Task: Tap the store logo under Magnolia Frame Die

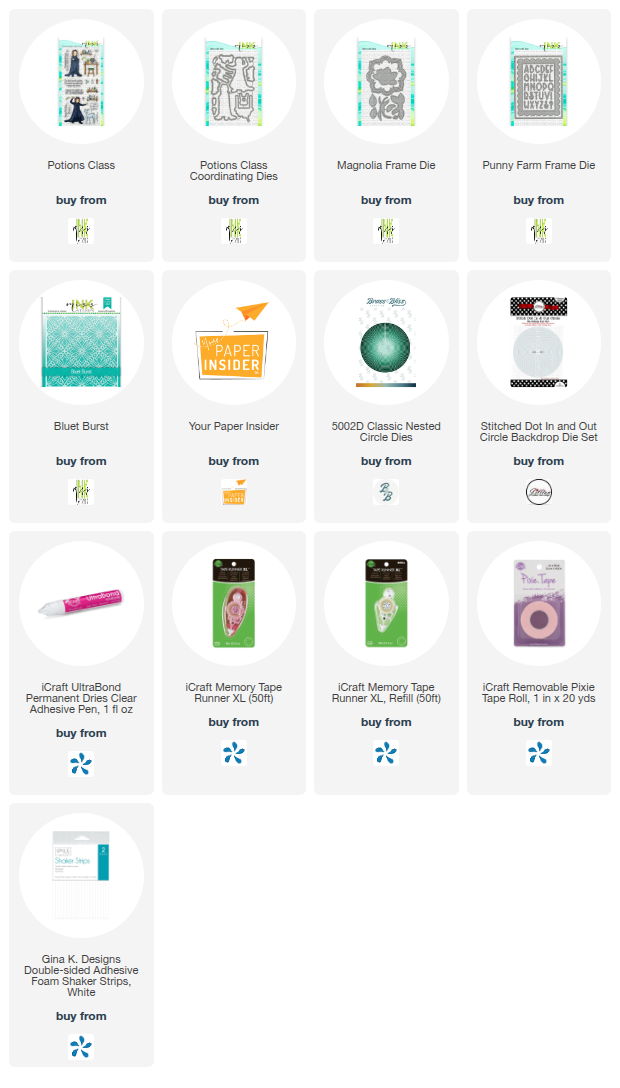Action: tap(386, 231)
